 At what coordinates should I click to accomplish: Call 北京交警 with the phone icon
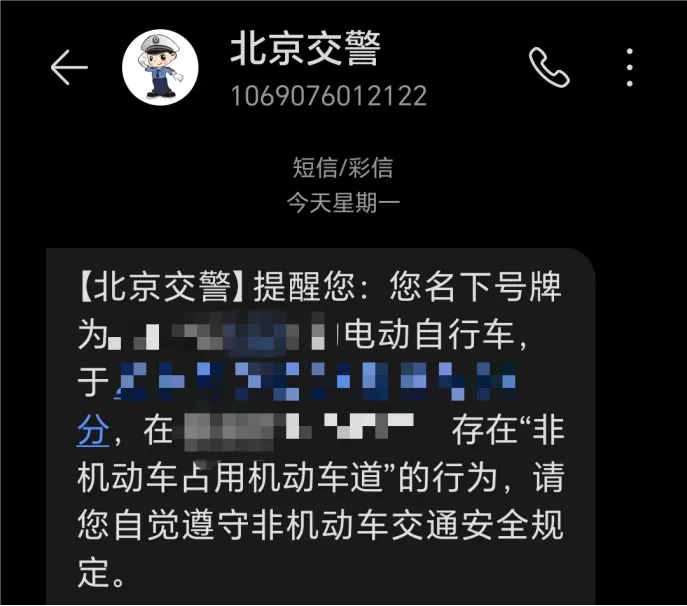(x=549, y=68)
